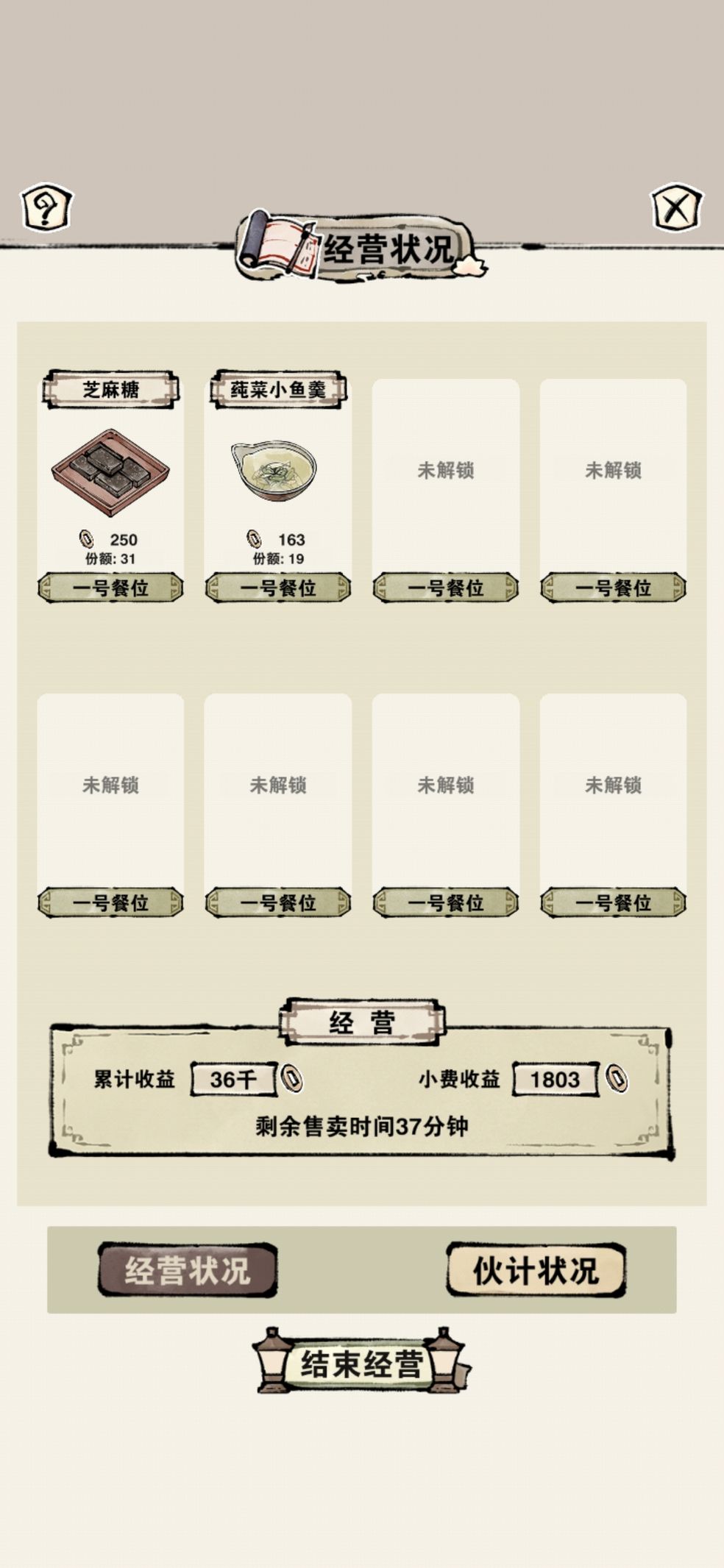Open the help question mark icon
This screenshot has height=1568, width=724.
click(46, 207)
